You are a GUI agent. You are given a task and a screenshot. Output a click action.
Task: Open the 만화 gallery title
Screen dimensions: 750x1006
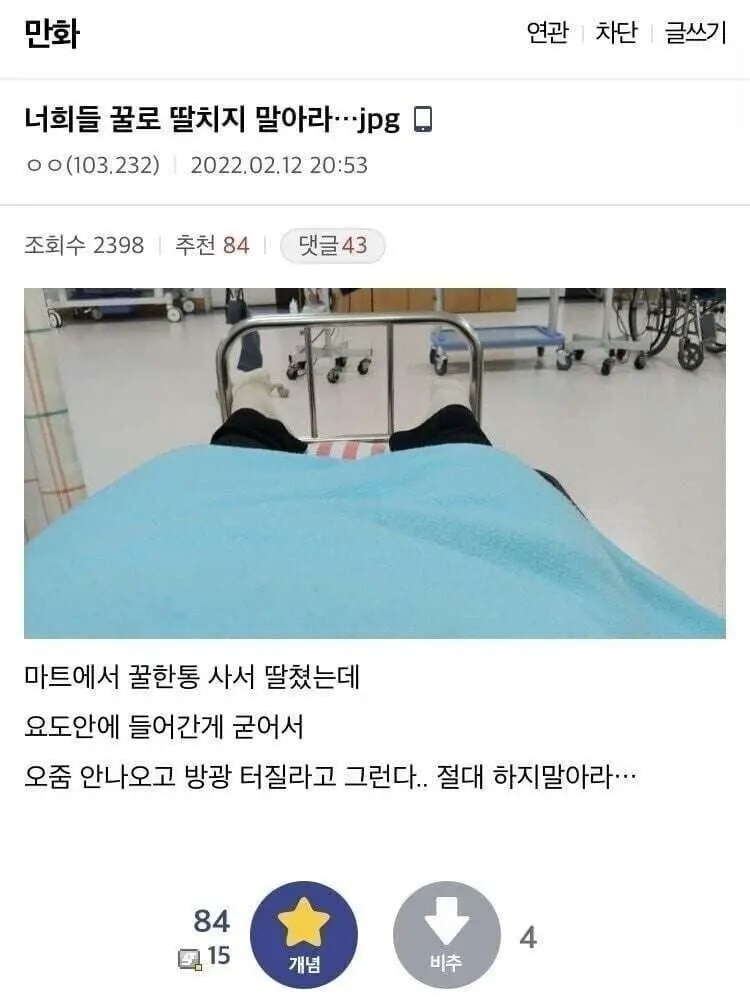click(x=51, y=34)
